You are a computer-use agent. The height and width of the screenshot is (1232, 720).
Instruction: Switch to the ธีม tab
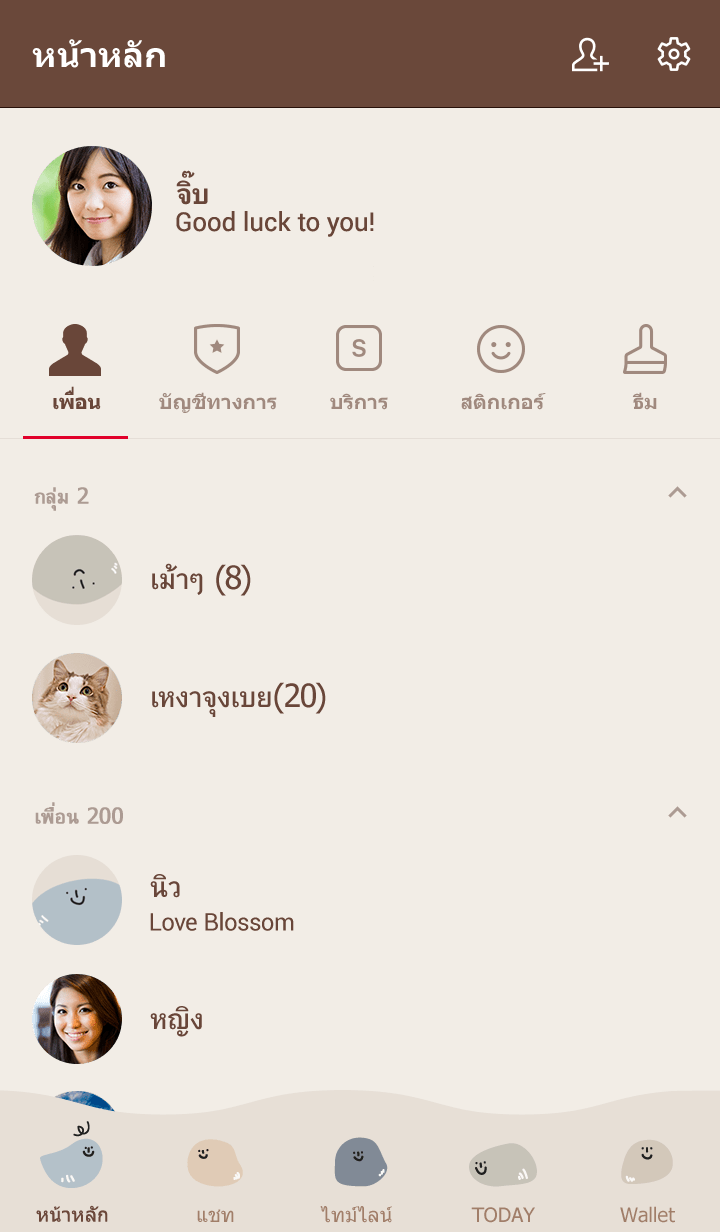click(x=645, y=370)
